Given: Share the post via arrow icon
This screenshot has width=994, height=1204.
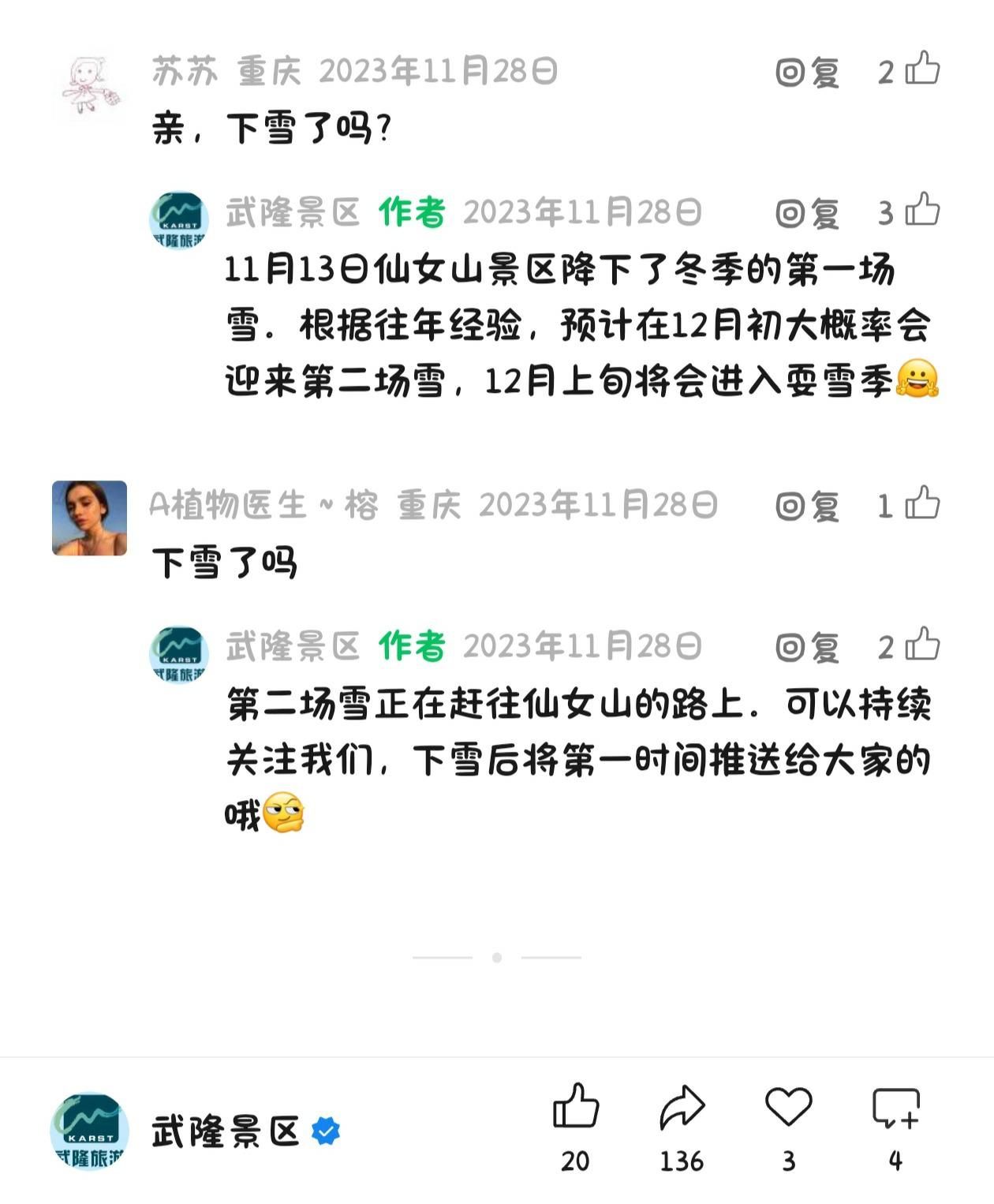Looking at the screenshot, I should coord(682,1106).
